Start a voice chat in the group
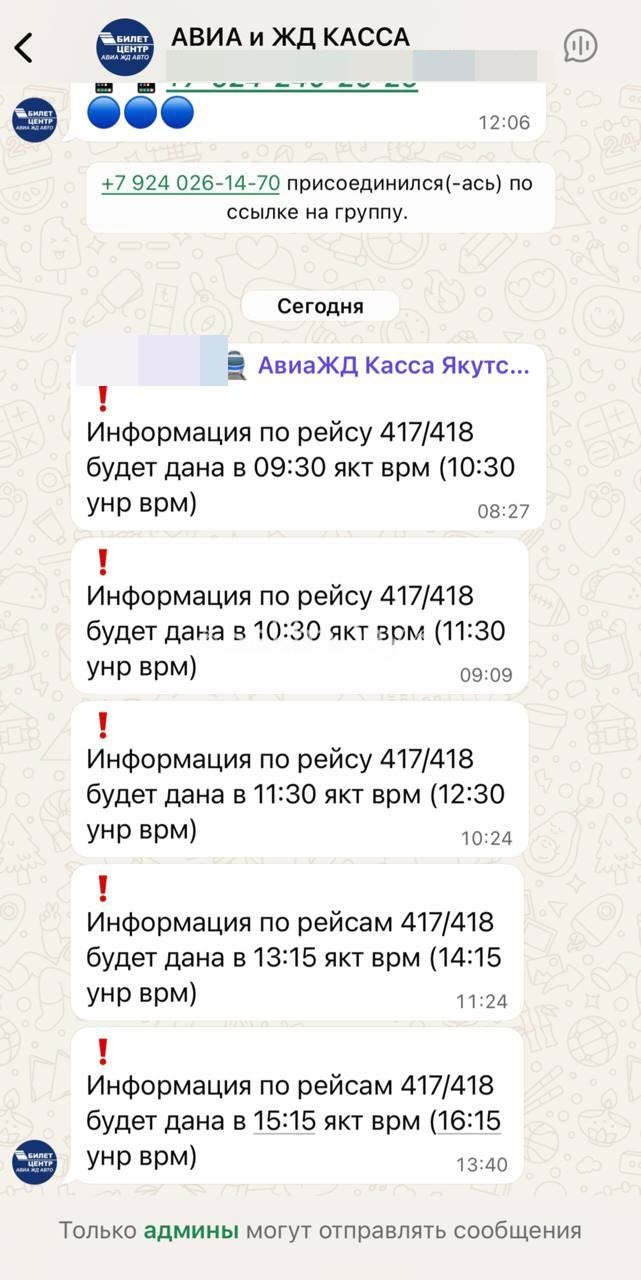641x1280 pixels. [581, 46]
